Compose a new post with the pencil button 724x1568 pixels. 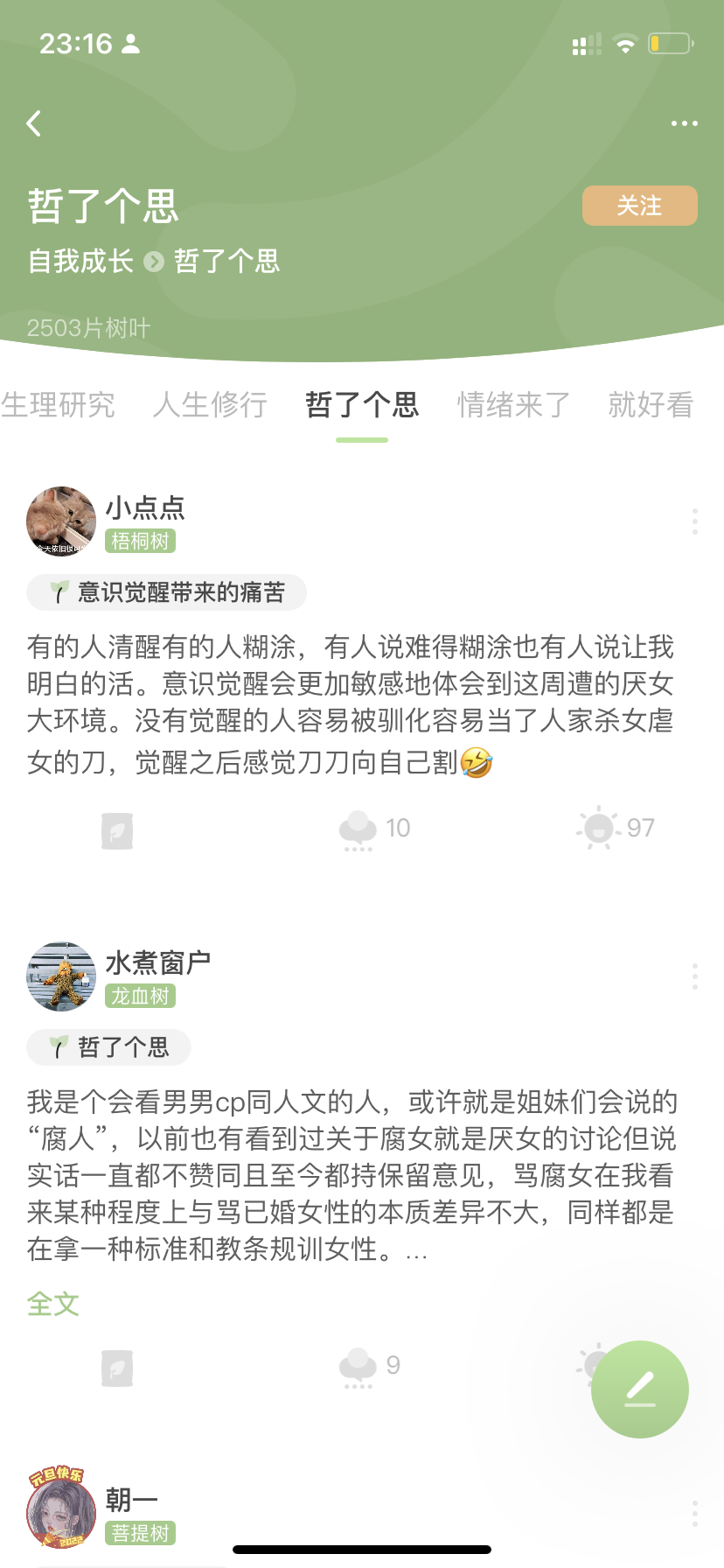pyautogui.click(x=640, y=1389)
